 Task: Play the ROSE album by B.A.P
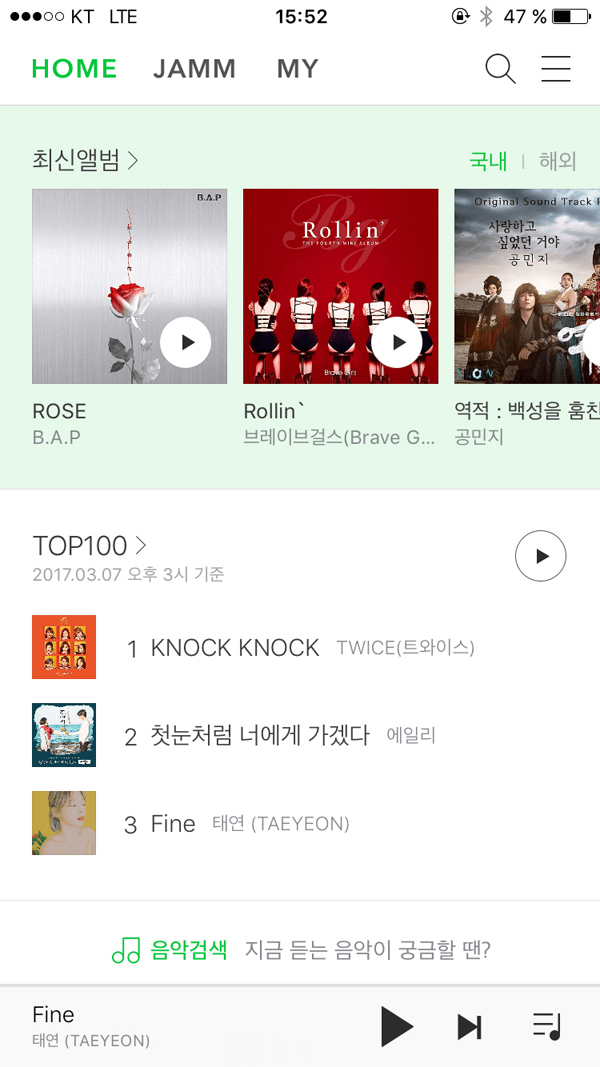click(186, 343)
